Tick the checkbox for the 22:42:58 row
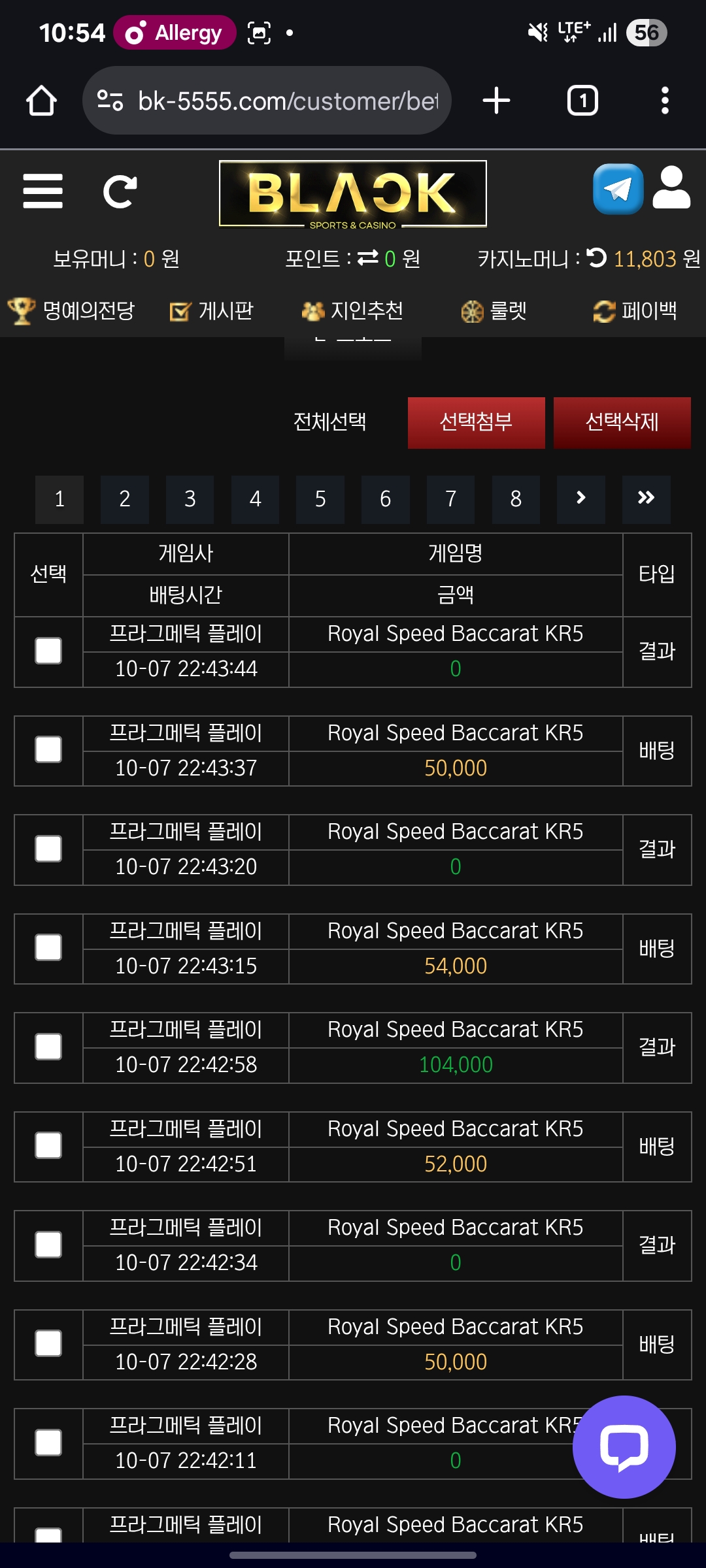Screen dimensions: 706x1568 (x=48, y=1047)
